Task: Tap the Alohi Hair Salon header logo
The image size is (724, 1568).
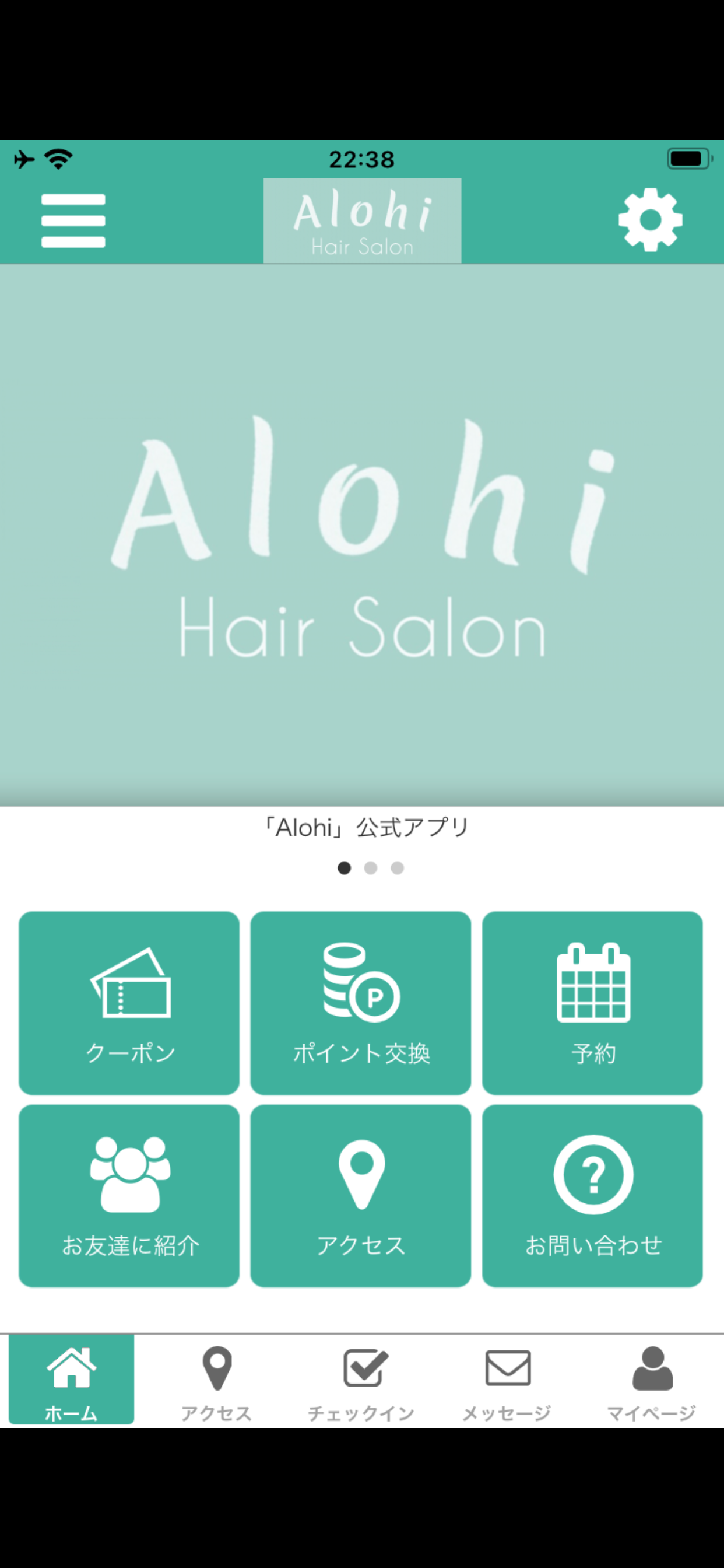Action: click(361, 220)
